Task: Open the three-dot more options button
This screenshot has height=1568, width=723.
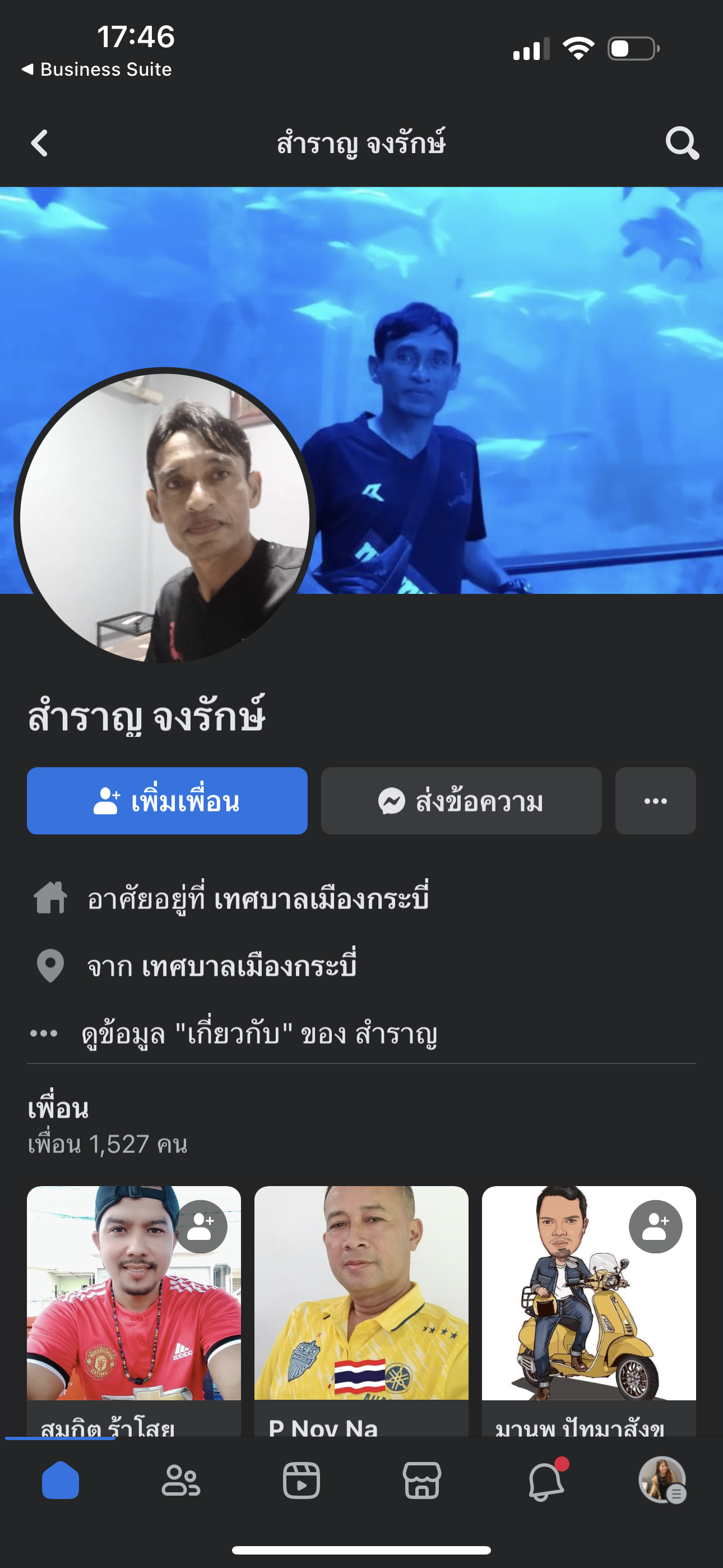Action: click(655, 801)
